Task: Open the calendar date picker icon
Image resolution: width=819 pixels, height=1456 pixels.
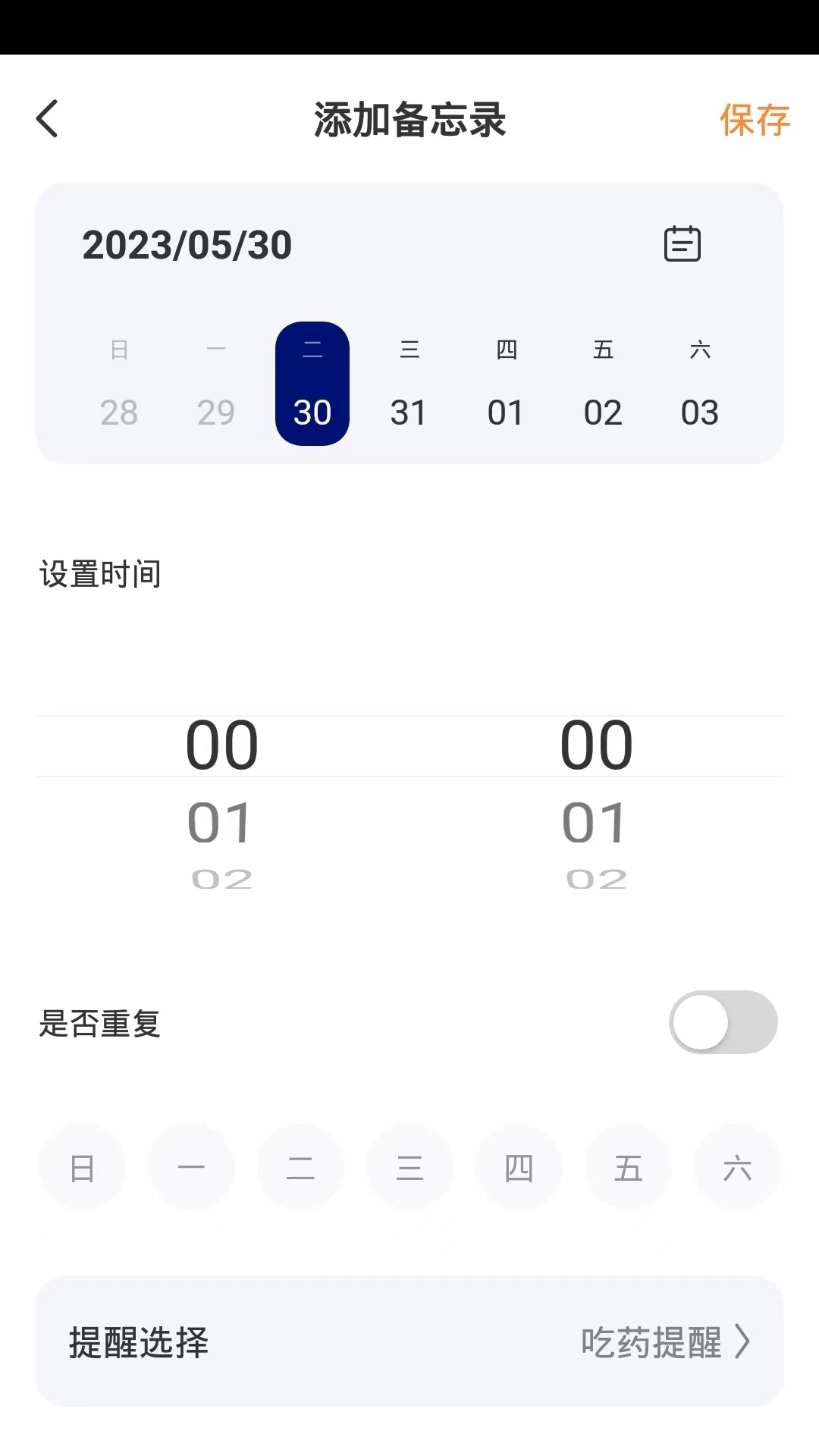Action: point(682,244)
